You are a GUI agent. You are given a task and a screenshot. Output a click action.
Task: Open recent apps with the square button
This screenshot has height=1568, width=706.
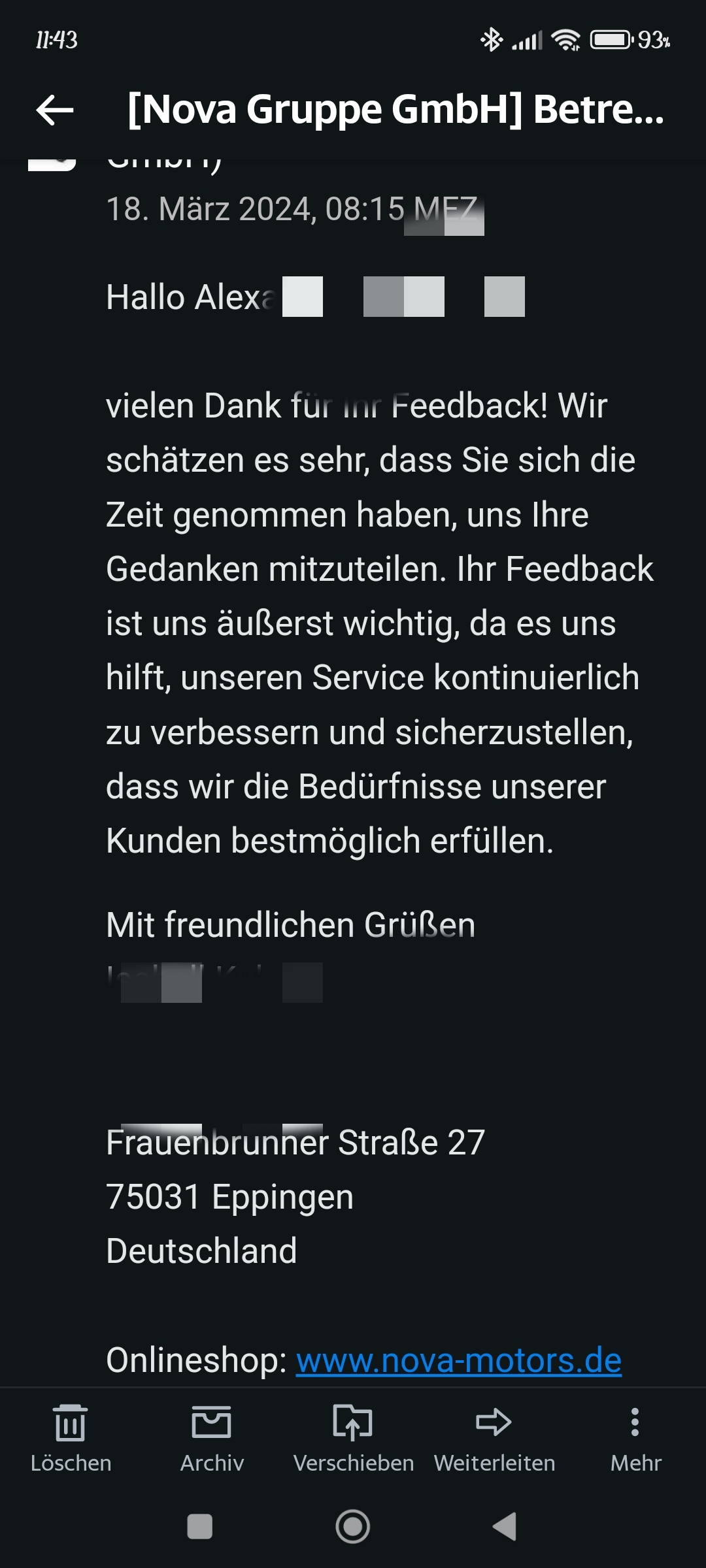coord(199,1527)
